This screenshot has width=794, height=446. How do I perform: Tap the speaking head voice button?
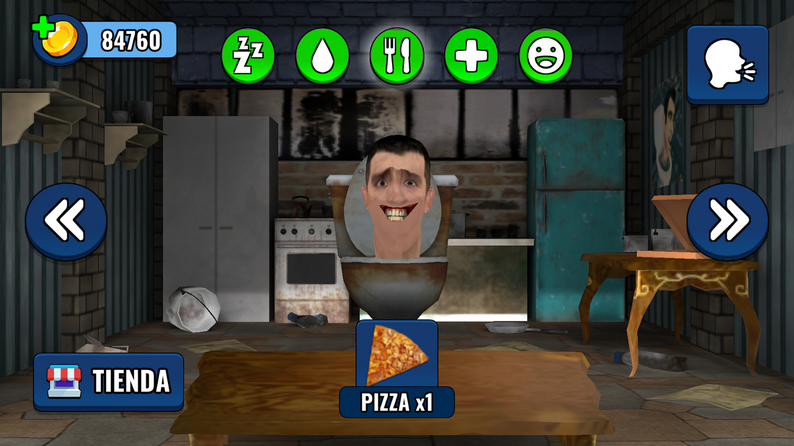click(x=727, y=64)
